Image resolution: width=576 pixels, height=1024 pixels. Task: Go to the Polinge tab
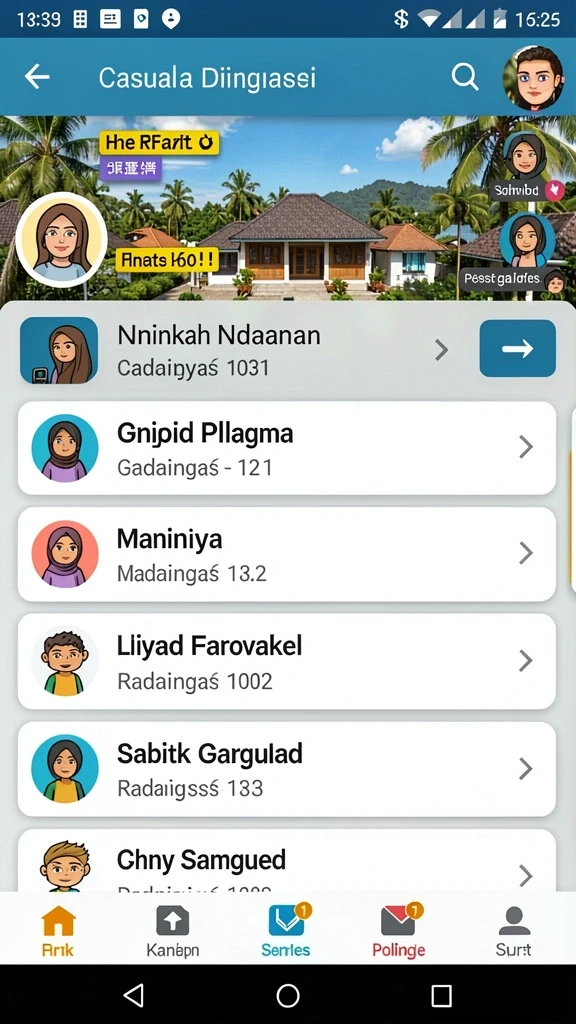[x=399, y=930]
